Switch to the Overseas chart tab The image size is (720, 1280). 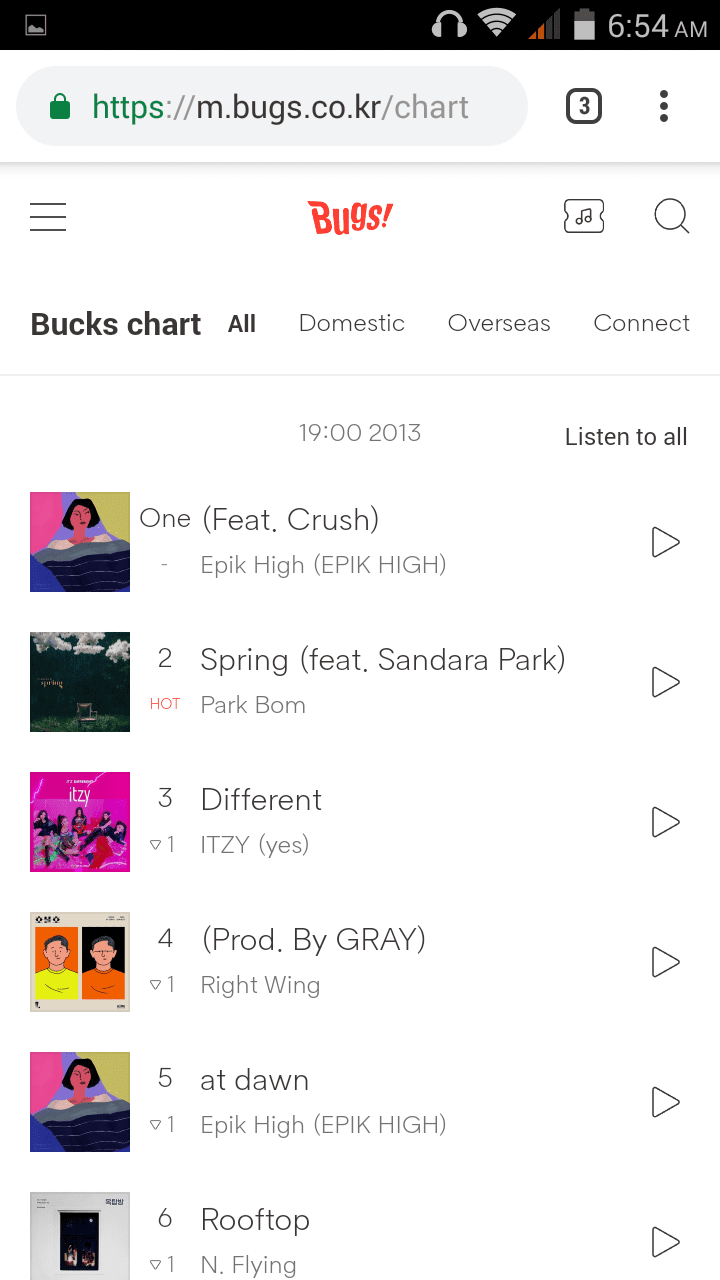[x=499, y=323]
